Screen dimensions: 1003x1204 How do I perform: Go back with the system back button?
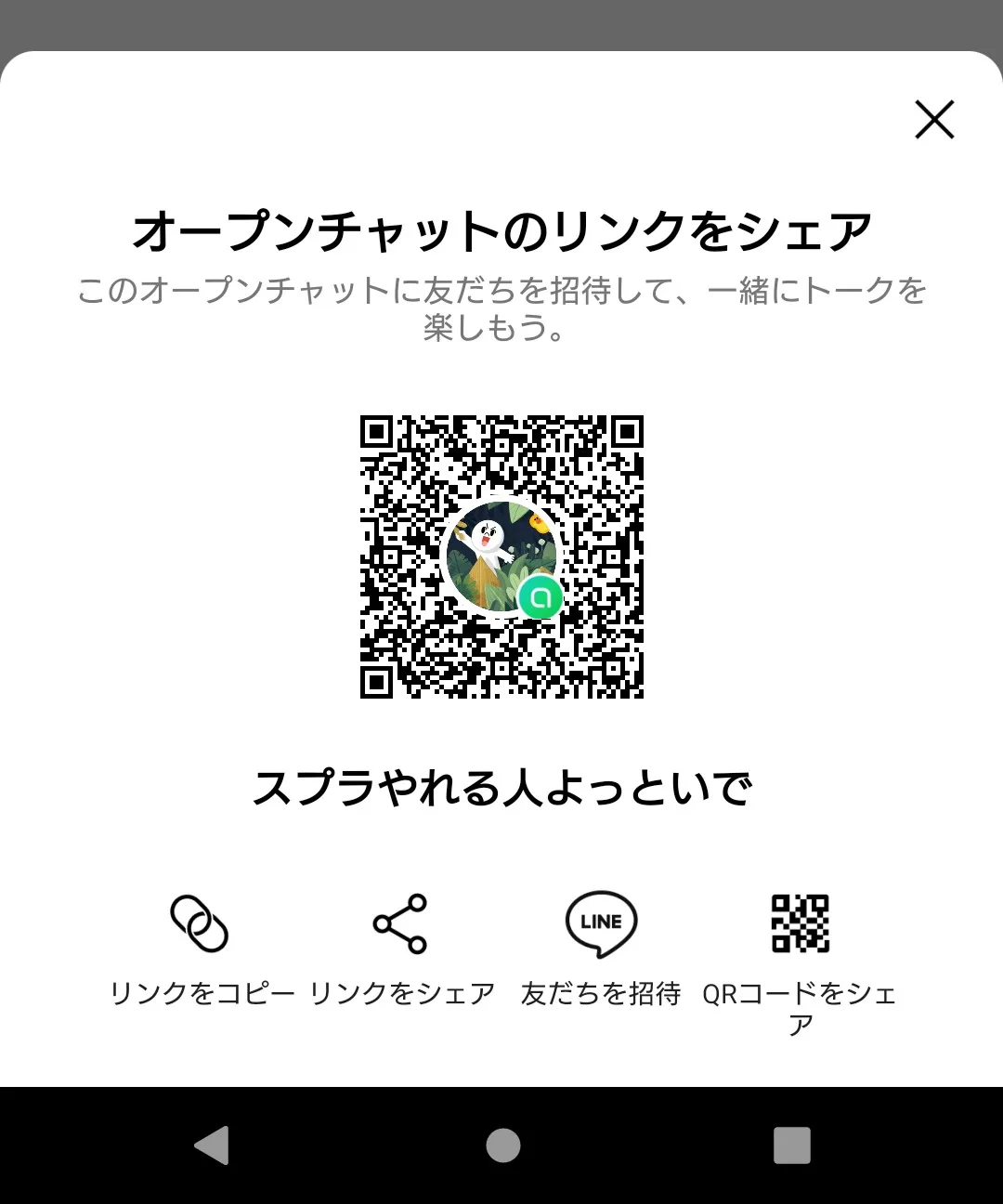(x=212, y=1145)
